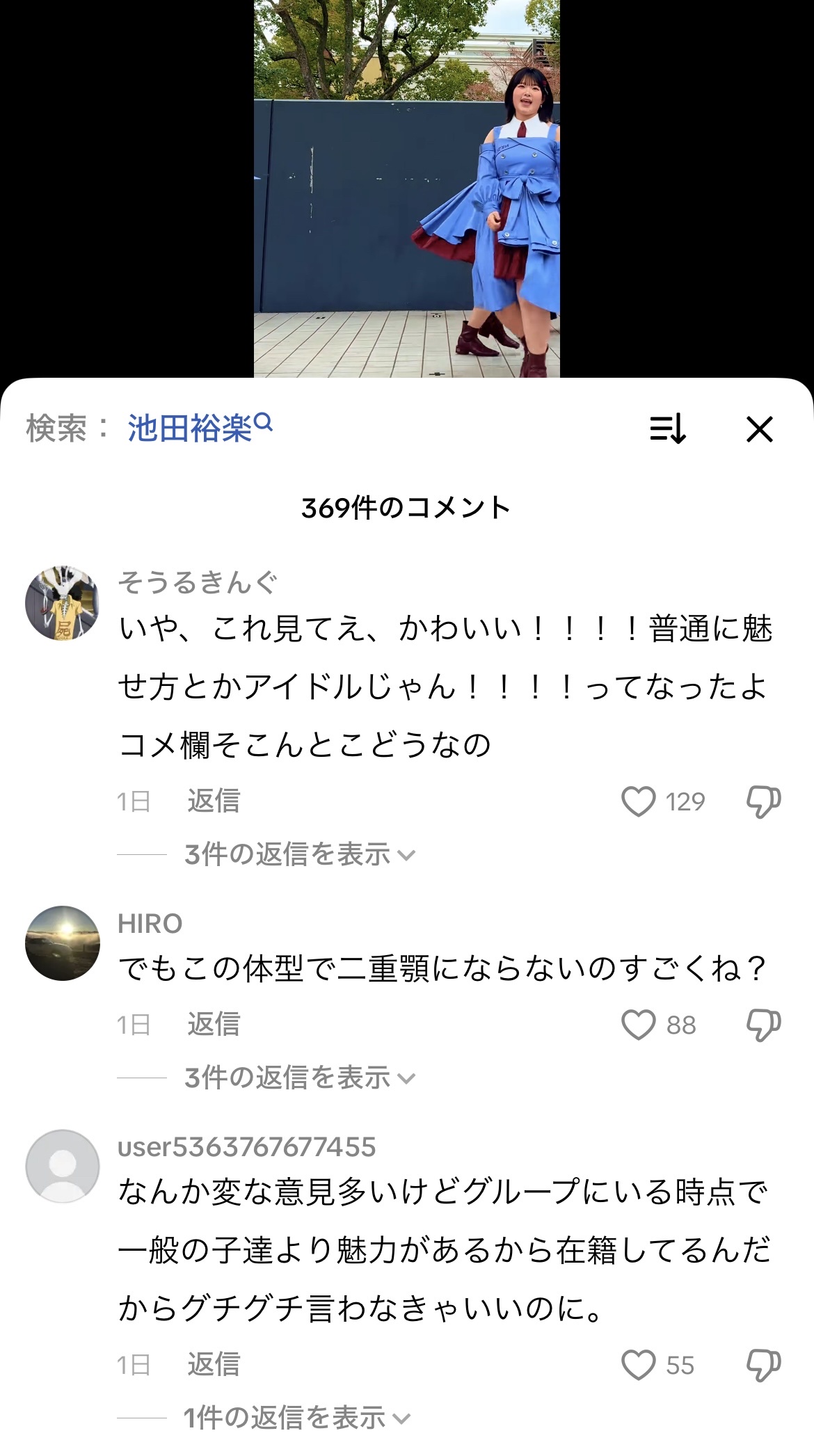This screenshot has width=814, height=1456.
Task: Tap the video to return to it
Action: (406, 188)
